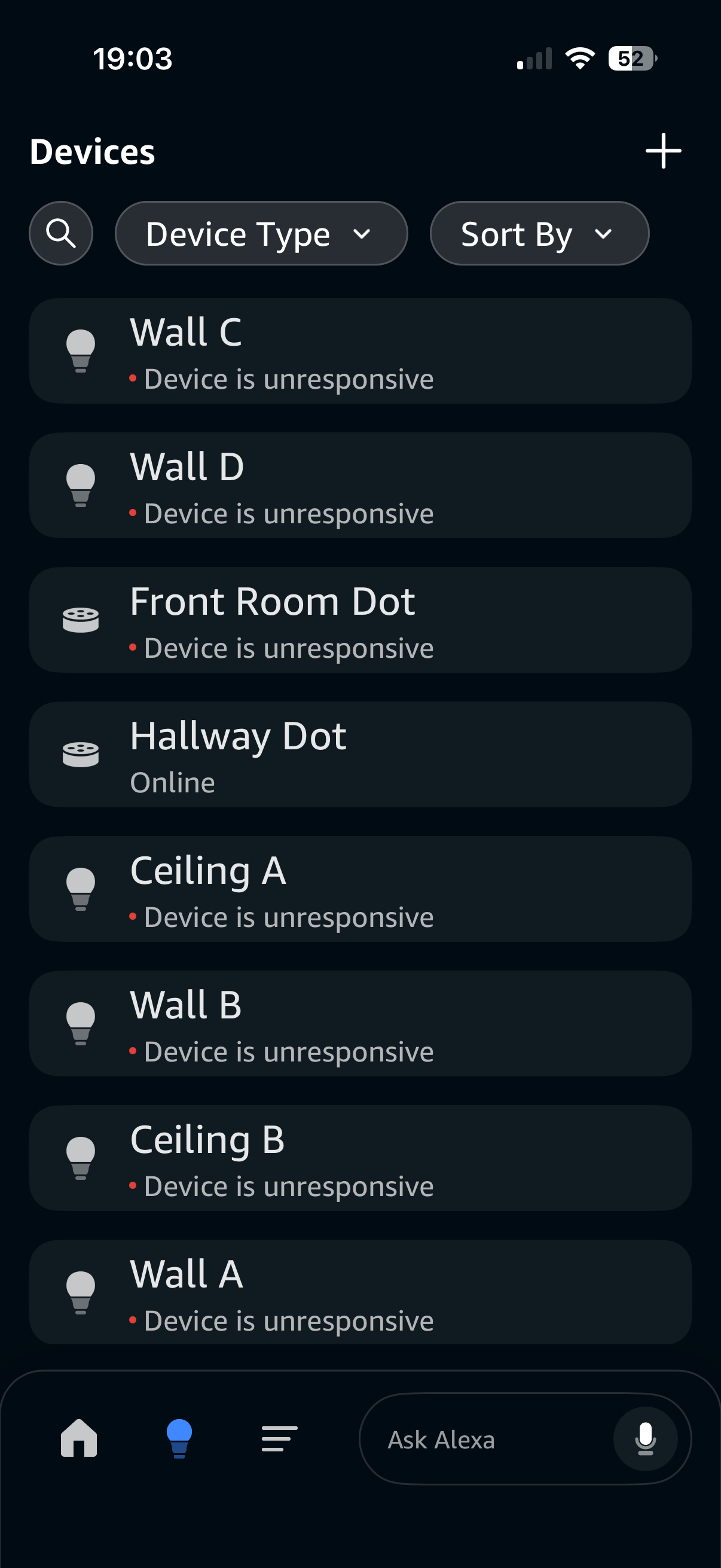This screenshot has height=1568, width=721.
Task: Expand the Device Type filter
Action: (261, 233)
